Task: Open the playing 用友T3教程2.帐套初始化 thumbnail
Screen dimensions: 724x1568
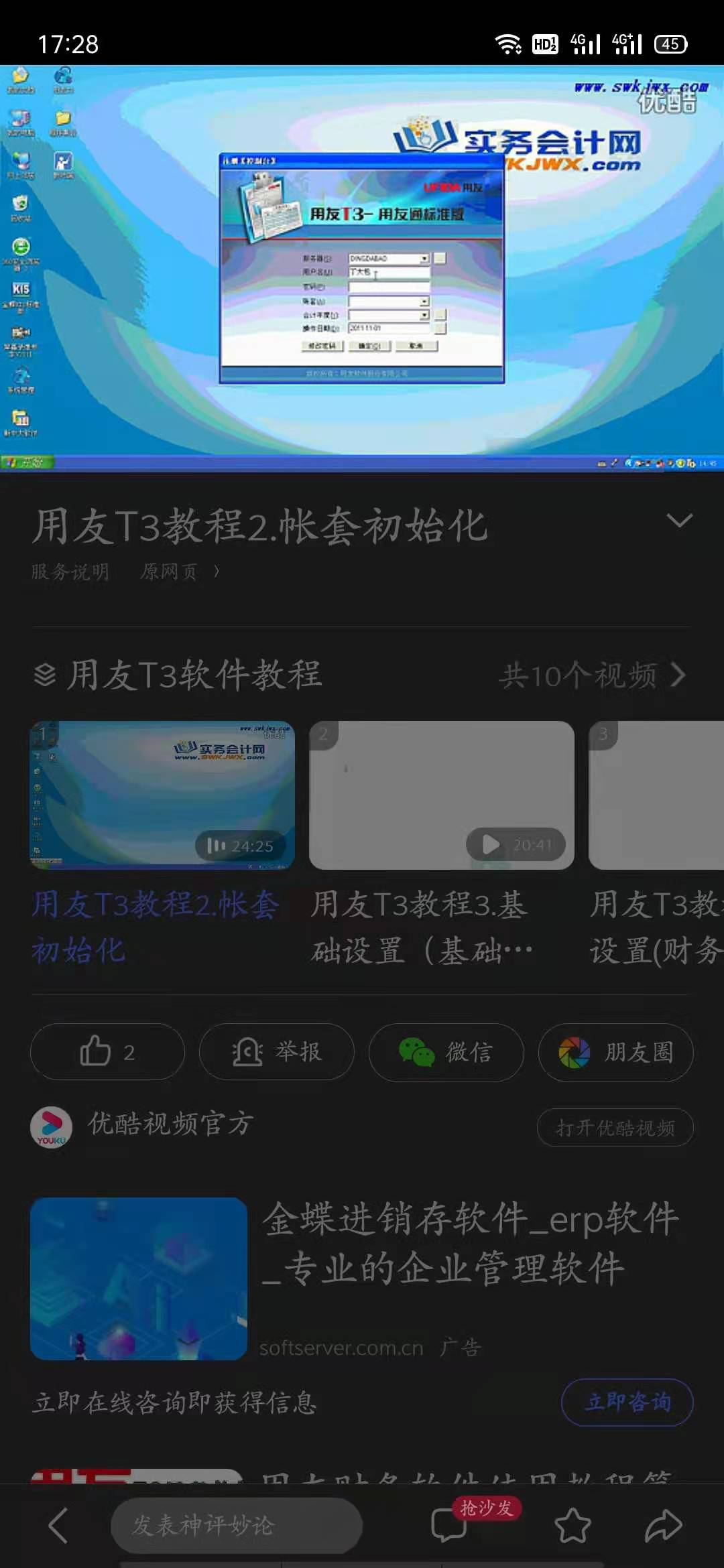Action: [x=162, y=795]
